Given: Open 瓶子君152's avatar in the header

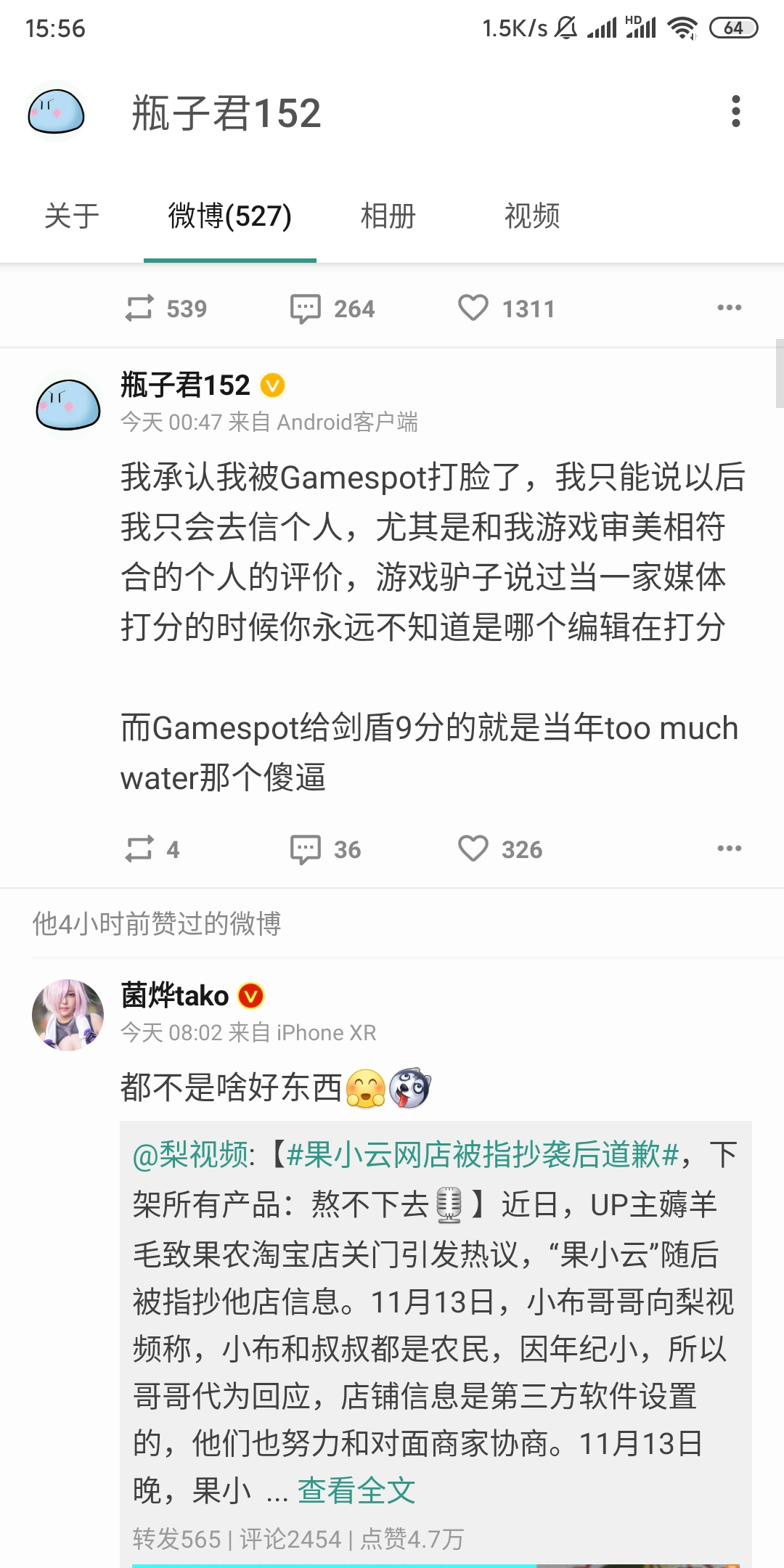Looking at the screenshot, I should pyautogui.click(x=56, y=112).
